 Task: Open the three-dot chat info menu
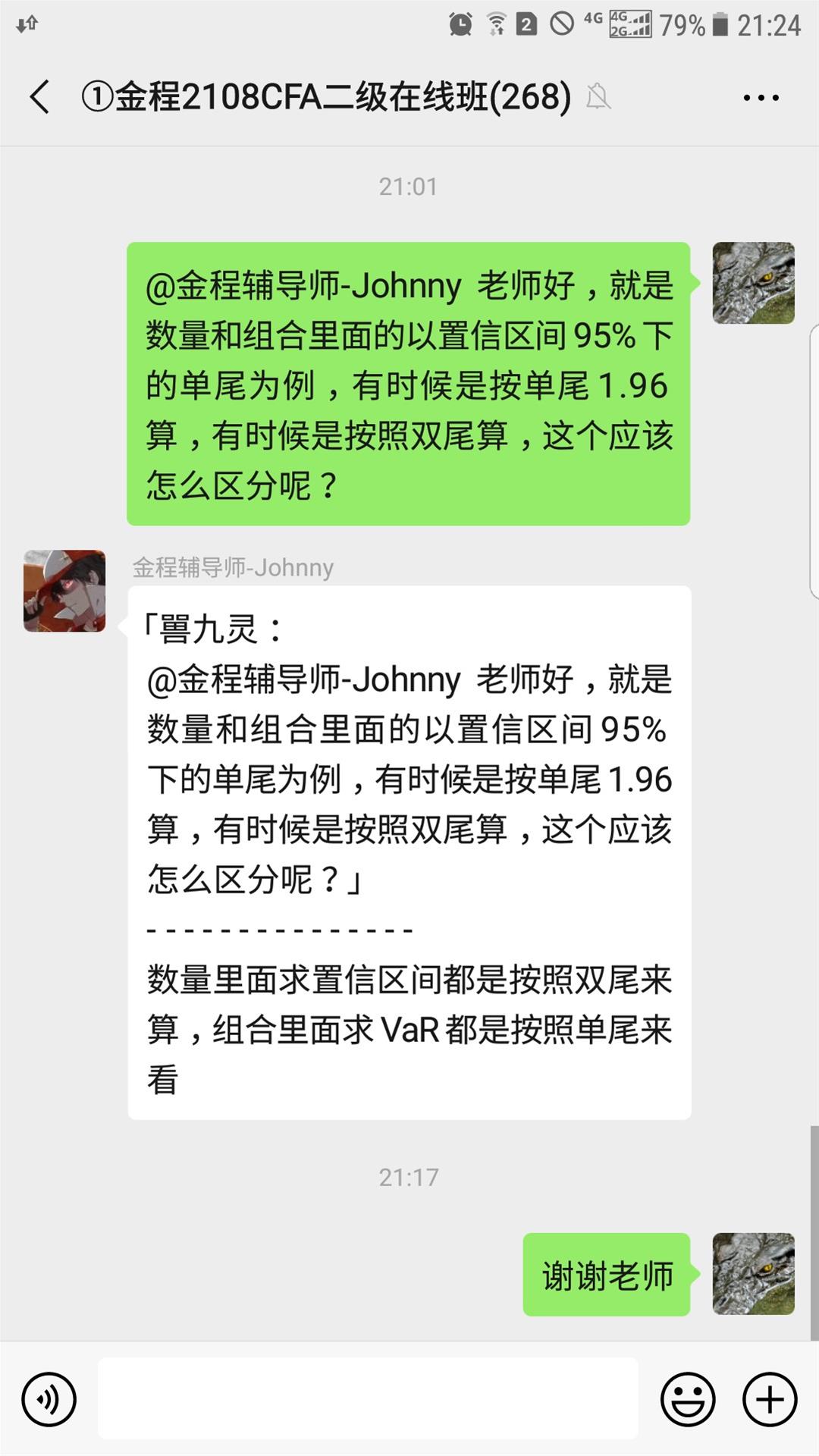[x=761, y=97]
